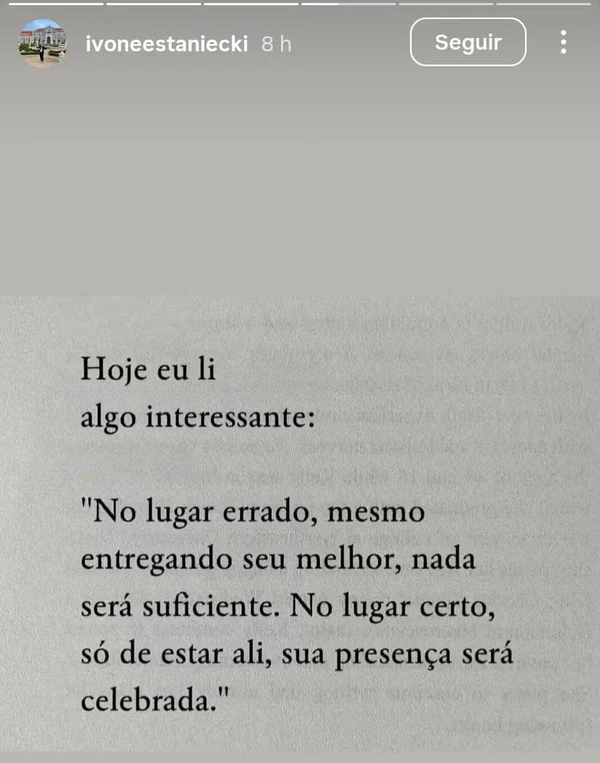The image size is (600, 763).
Task: Tap the ivoneestaniecki username
Action: tap(167, 44)
